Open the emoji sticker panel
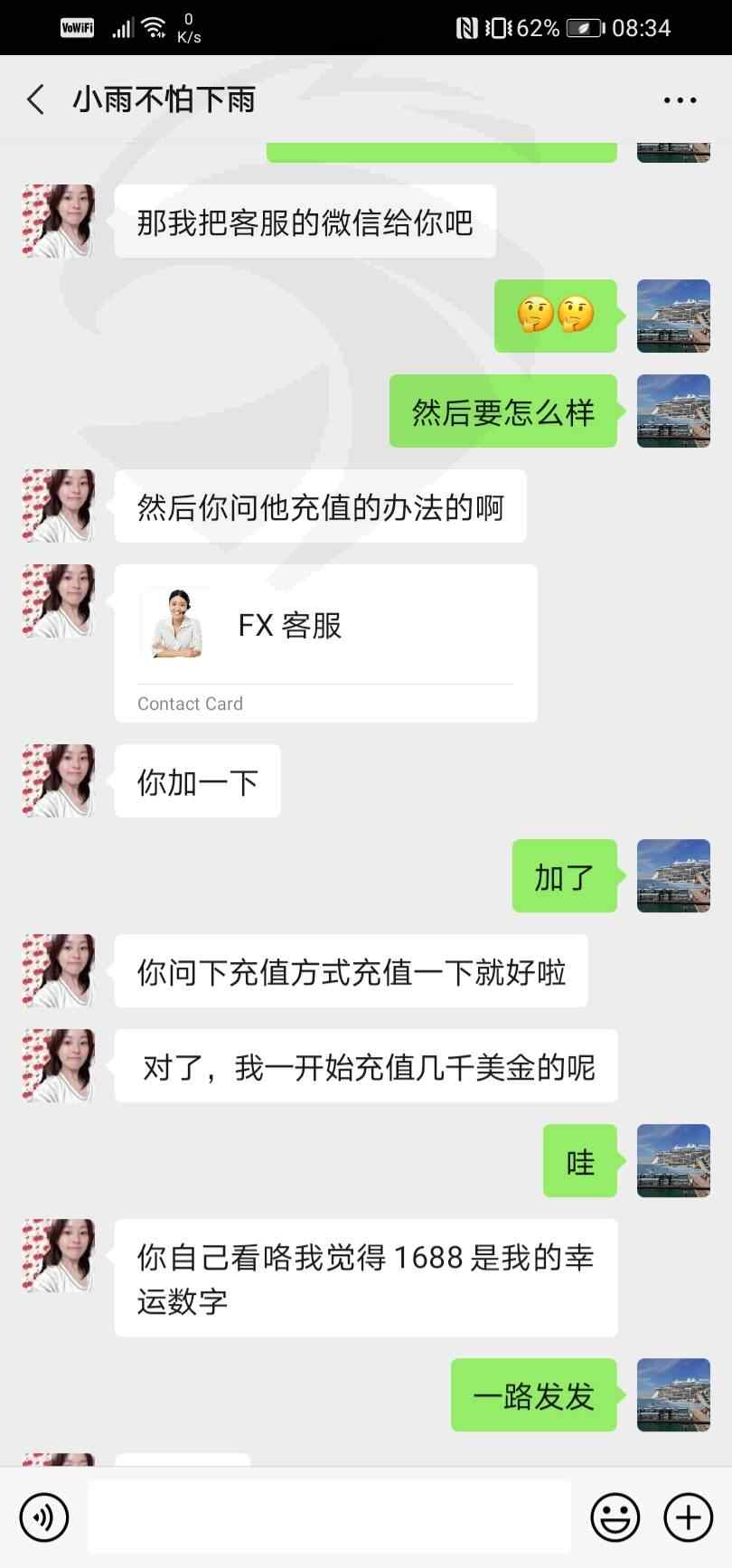 pos(615,1516)
